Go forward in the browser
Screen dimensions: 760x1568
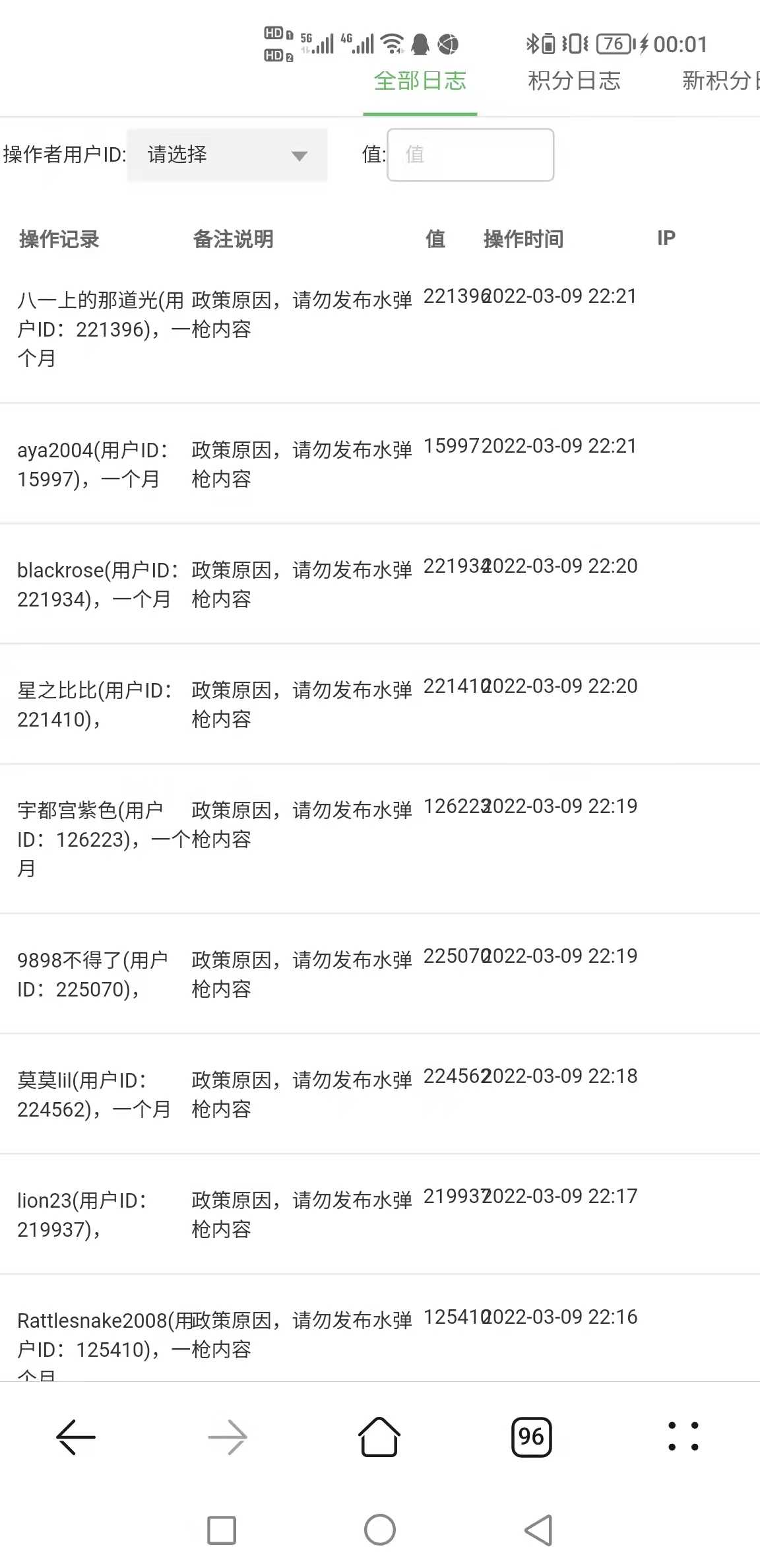coord(228,1437)
